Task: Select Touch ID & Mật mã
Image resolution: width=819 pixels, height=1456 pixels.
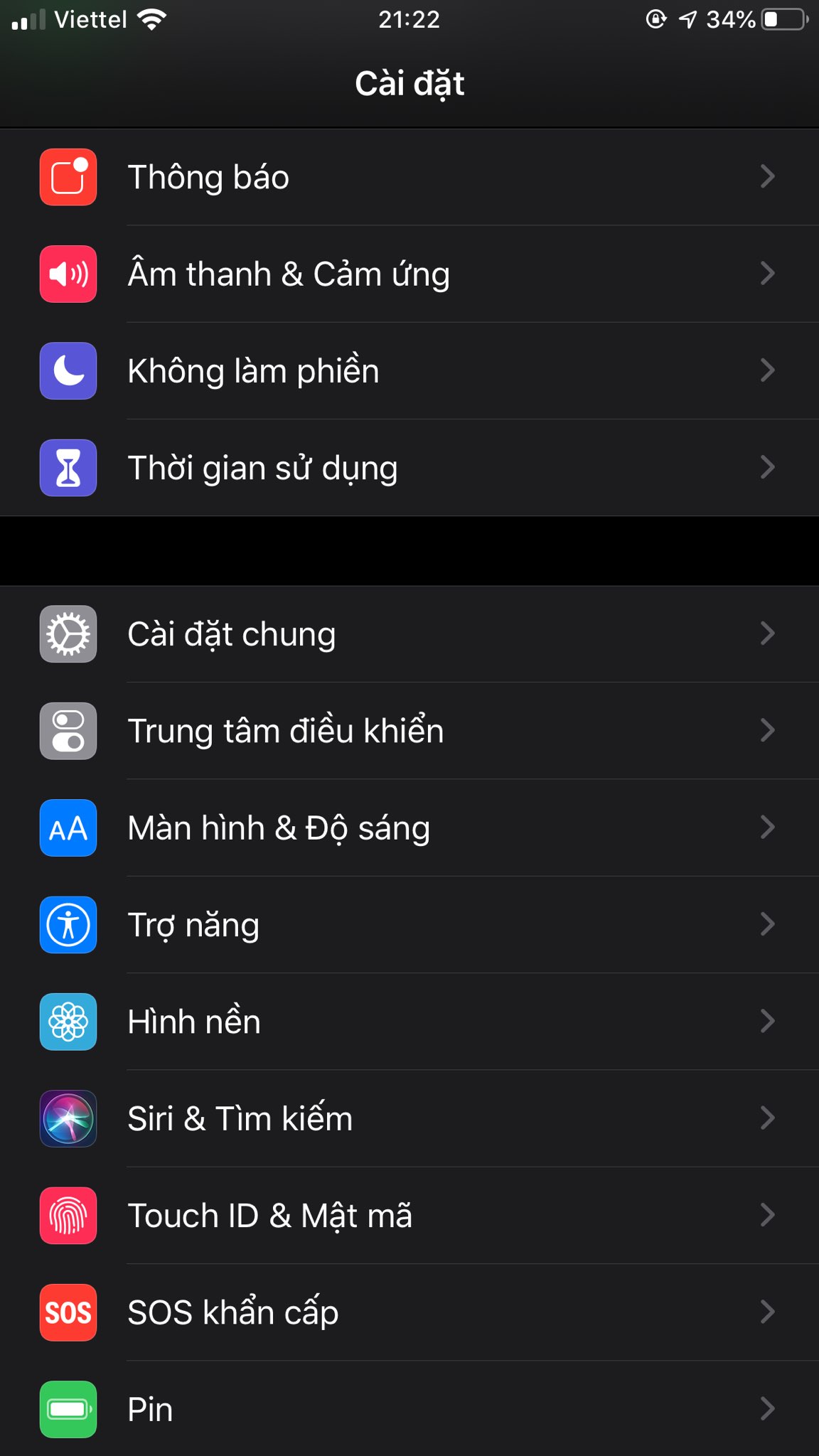Action: click(x=409, y=1216)
